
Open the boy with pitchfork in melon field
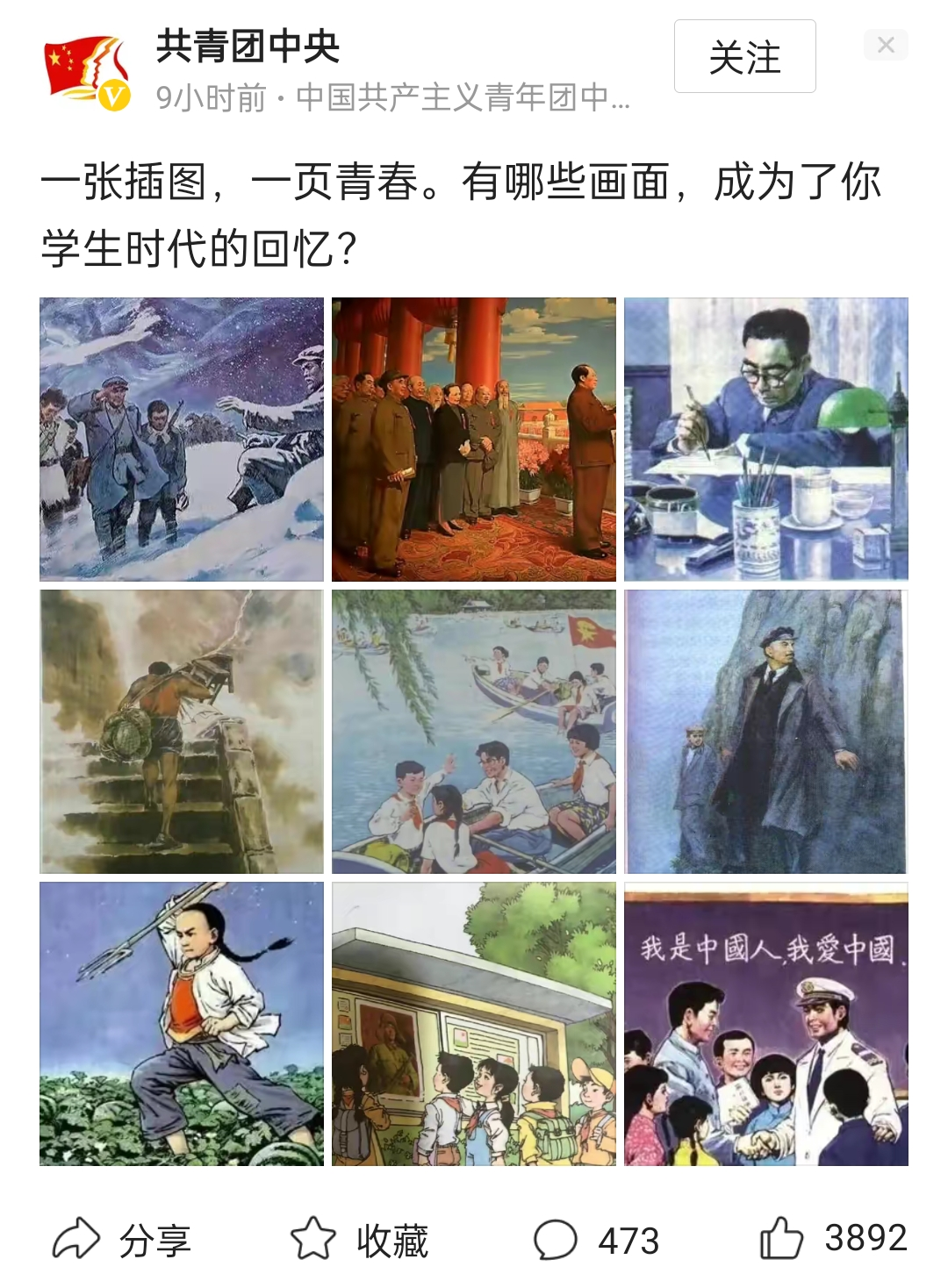pyautogui.click(x=182, y=1024)
